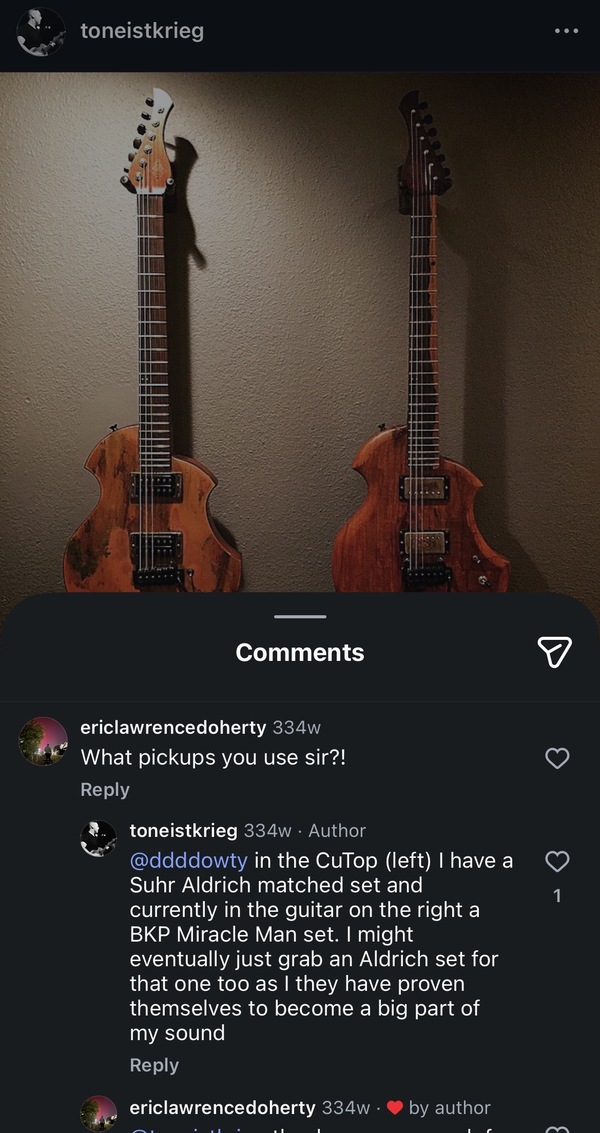Open the @ddddowty mention link

189,861
